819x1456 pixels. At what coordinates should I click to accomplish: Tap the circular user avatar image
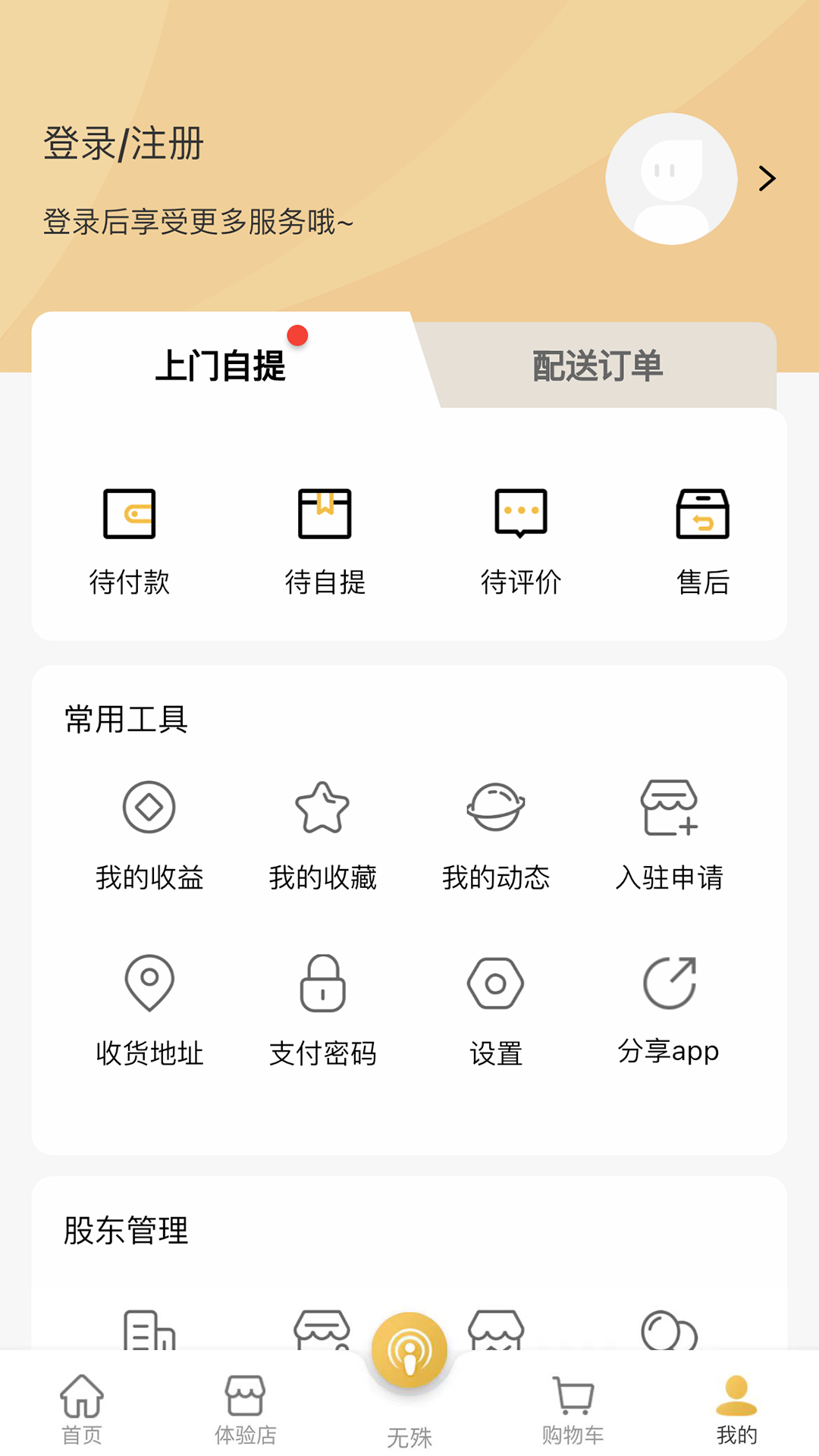671,177
